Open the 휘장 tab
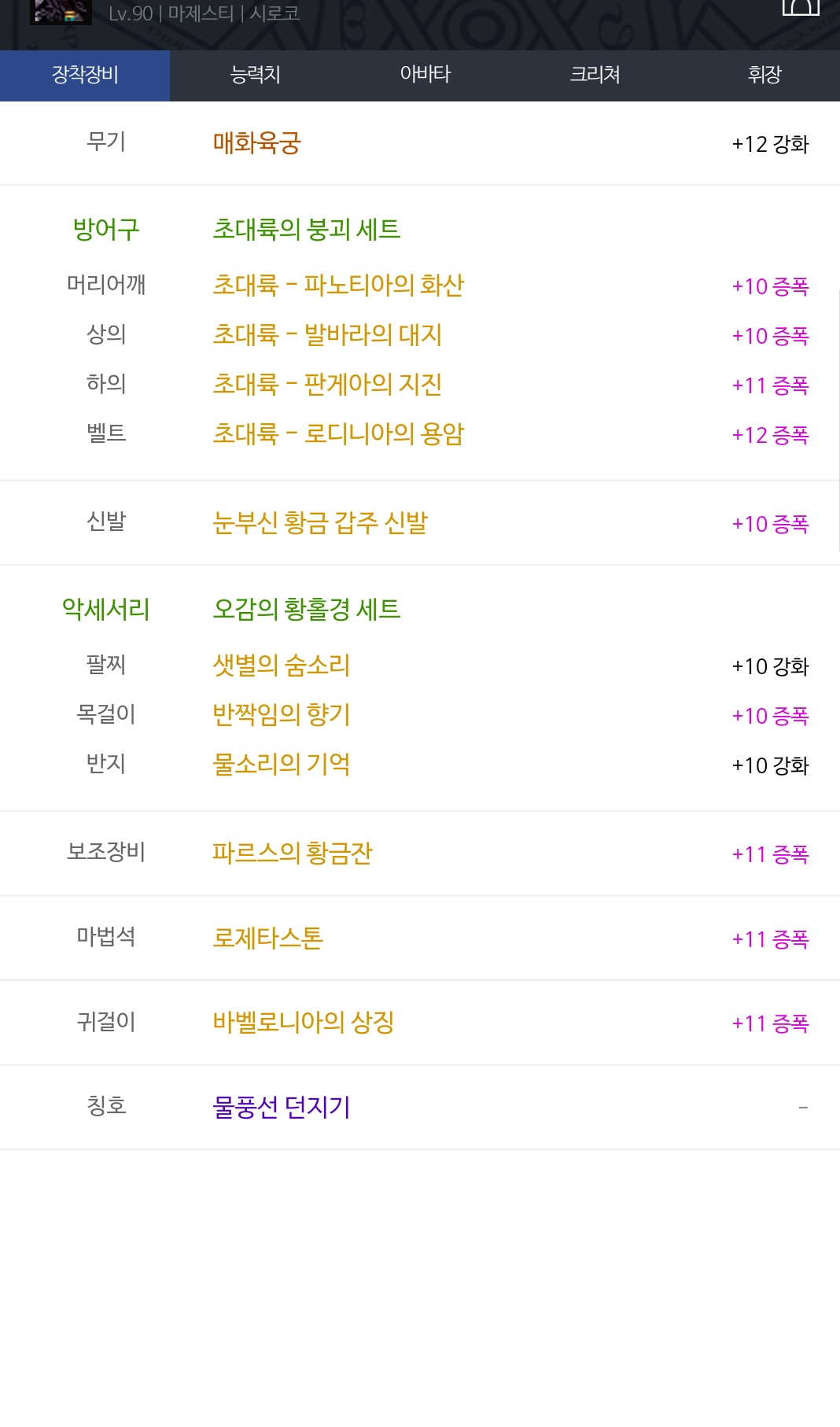The width and height of the screenshot is (840, 1427). (764, 76)
